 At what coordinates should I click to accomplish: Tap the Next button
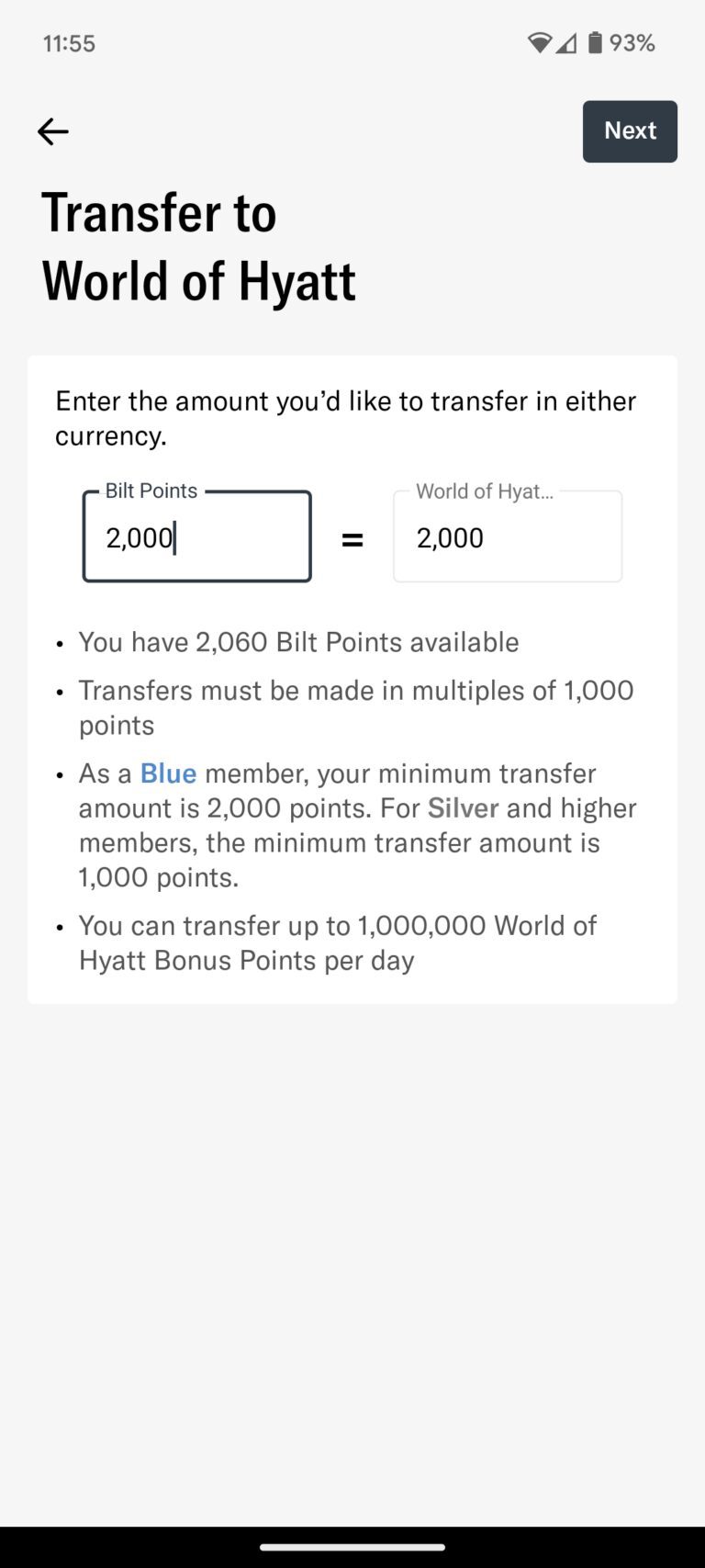click(630, 131)
